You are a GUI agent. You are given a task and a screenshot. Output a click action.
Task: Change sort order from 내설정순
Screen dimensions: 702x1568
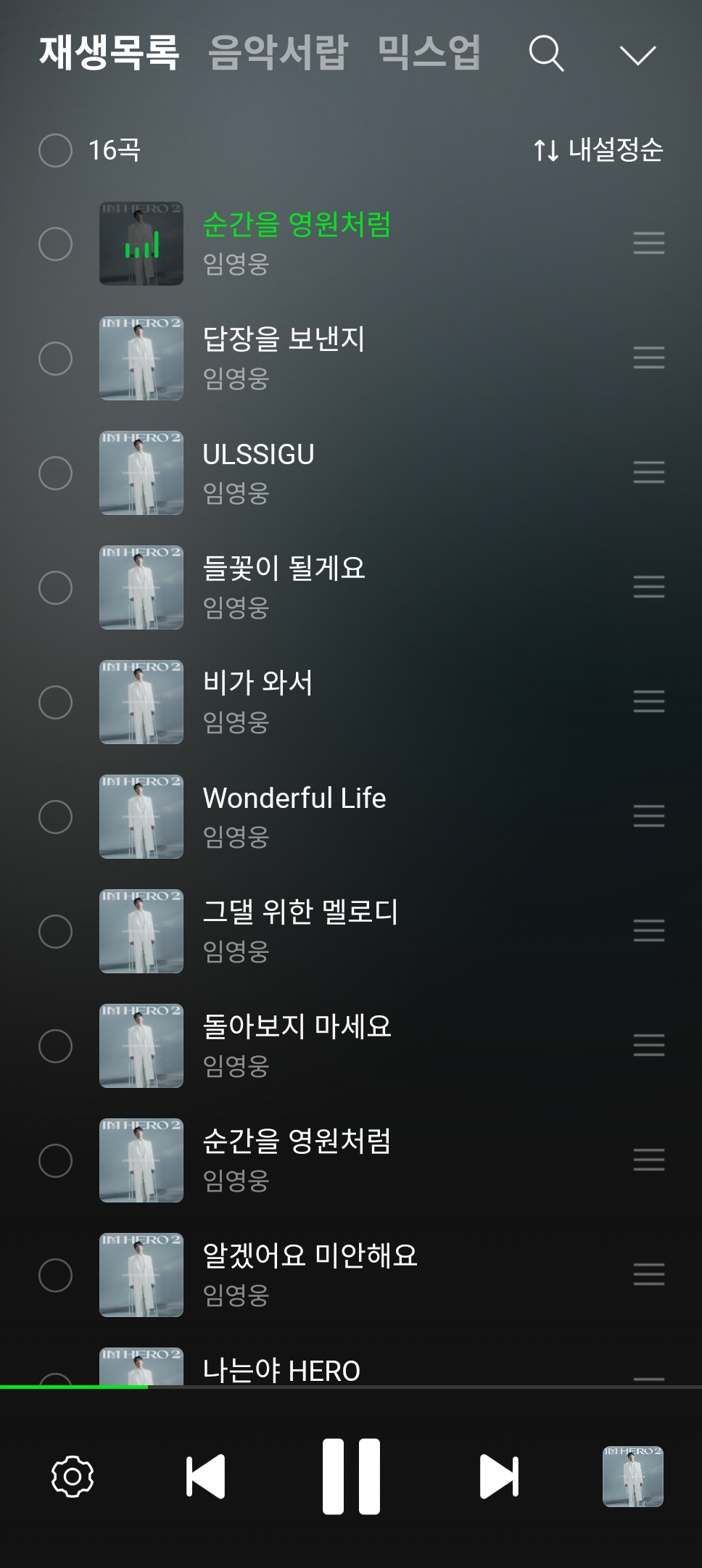pyautogui.click(x=598, y=150)
